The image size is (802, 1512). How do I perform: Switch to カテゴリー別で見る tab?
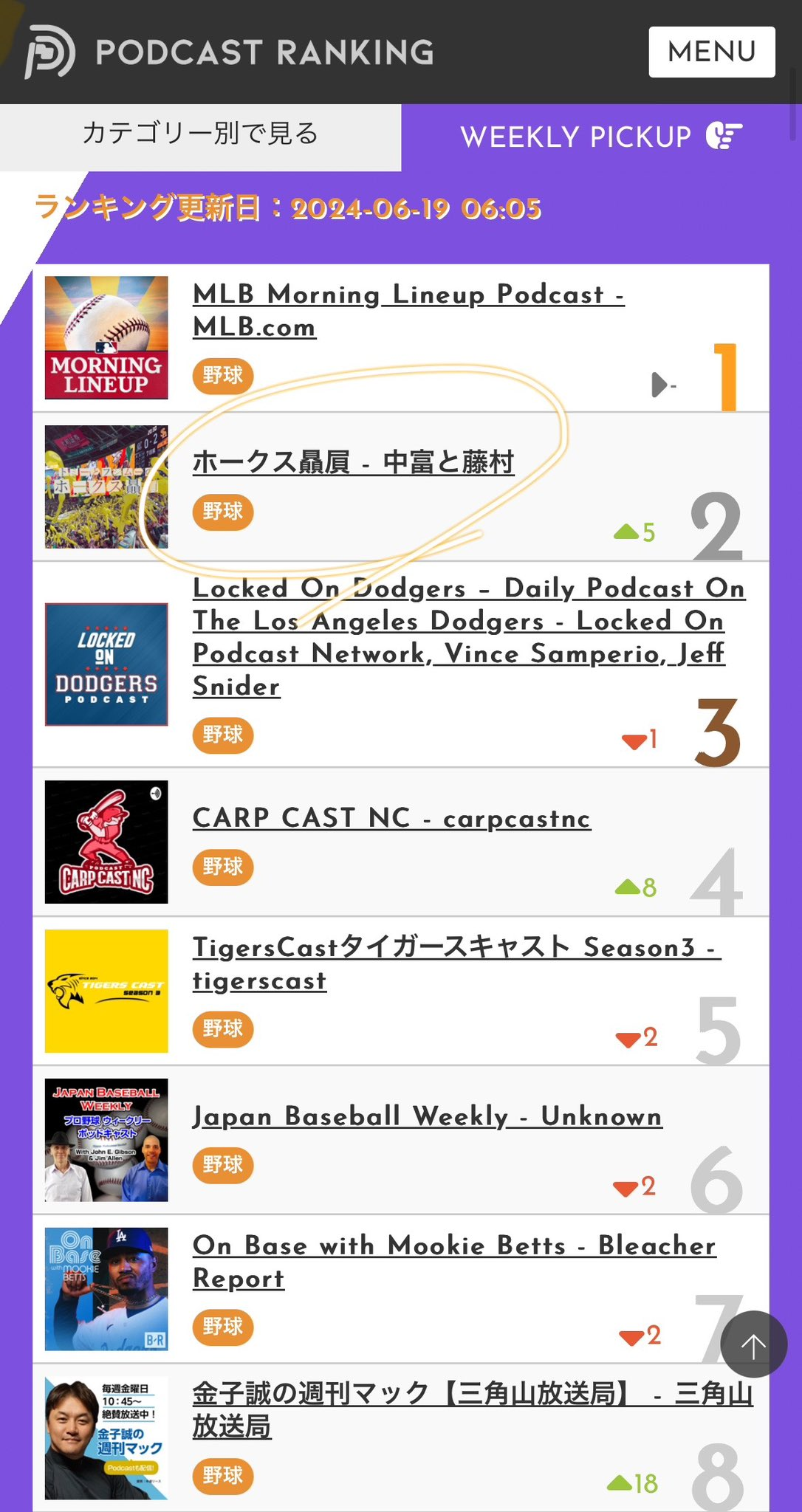(200, 135)
